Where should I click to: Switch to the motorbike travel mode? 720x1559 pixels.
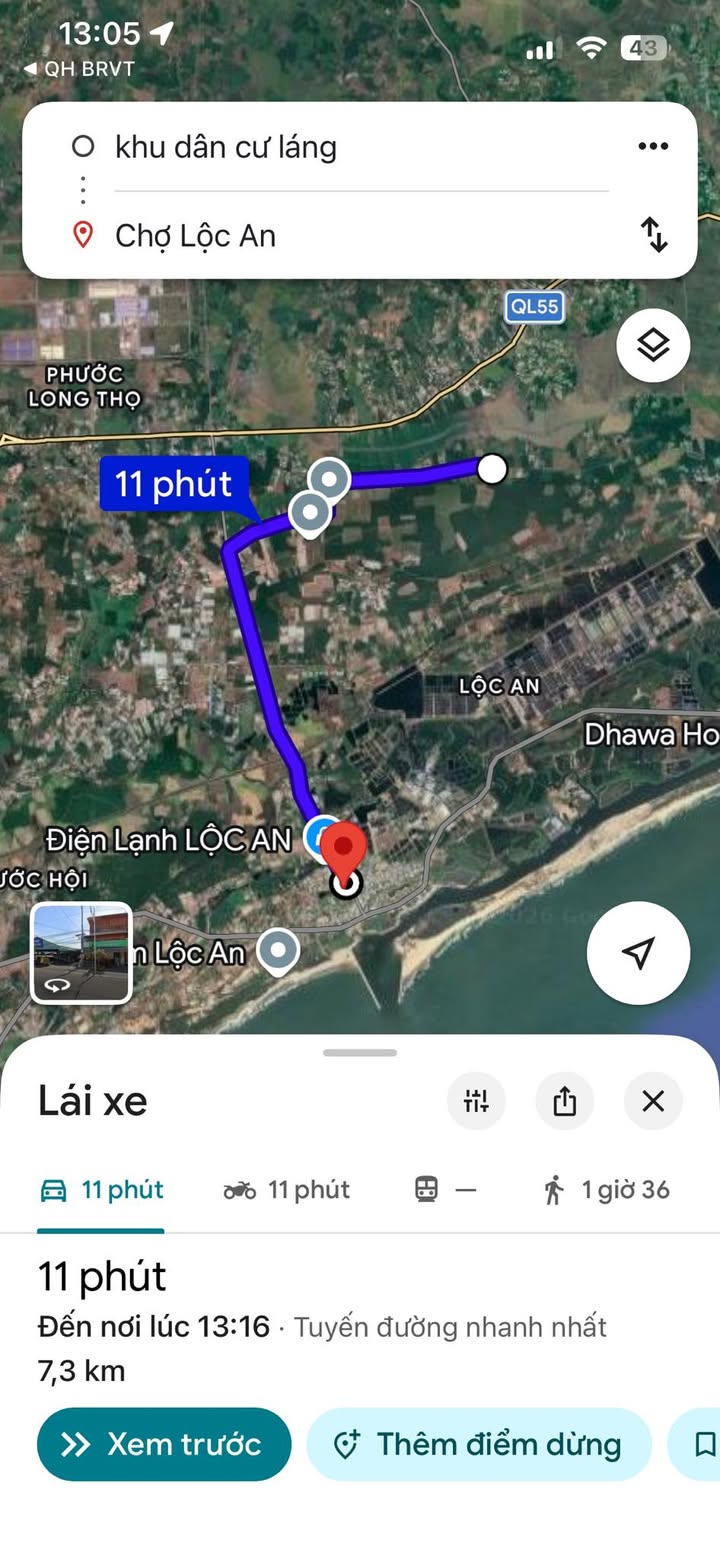coord(287,1190)
